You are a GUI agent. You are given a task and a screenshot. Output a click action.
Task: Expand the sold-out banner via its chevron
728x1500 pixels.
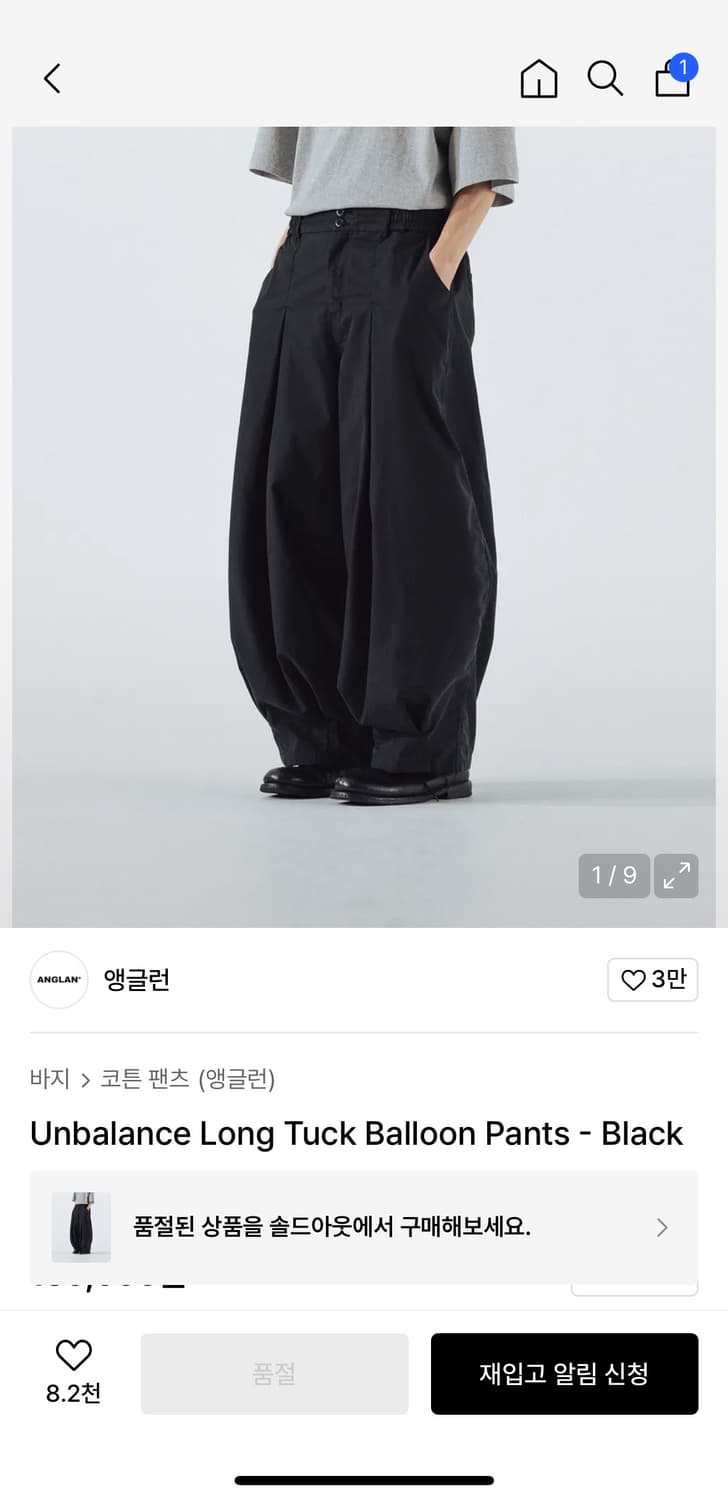point(660,1226)
